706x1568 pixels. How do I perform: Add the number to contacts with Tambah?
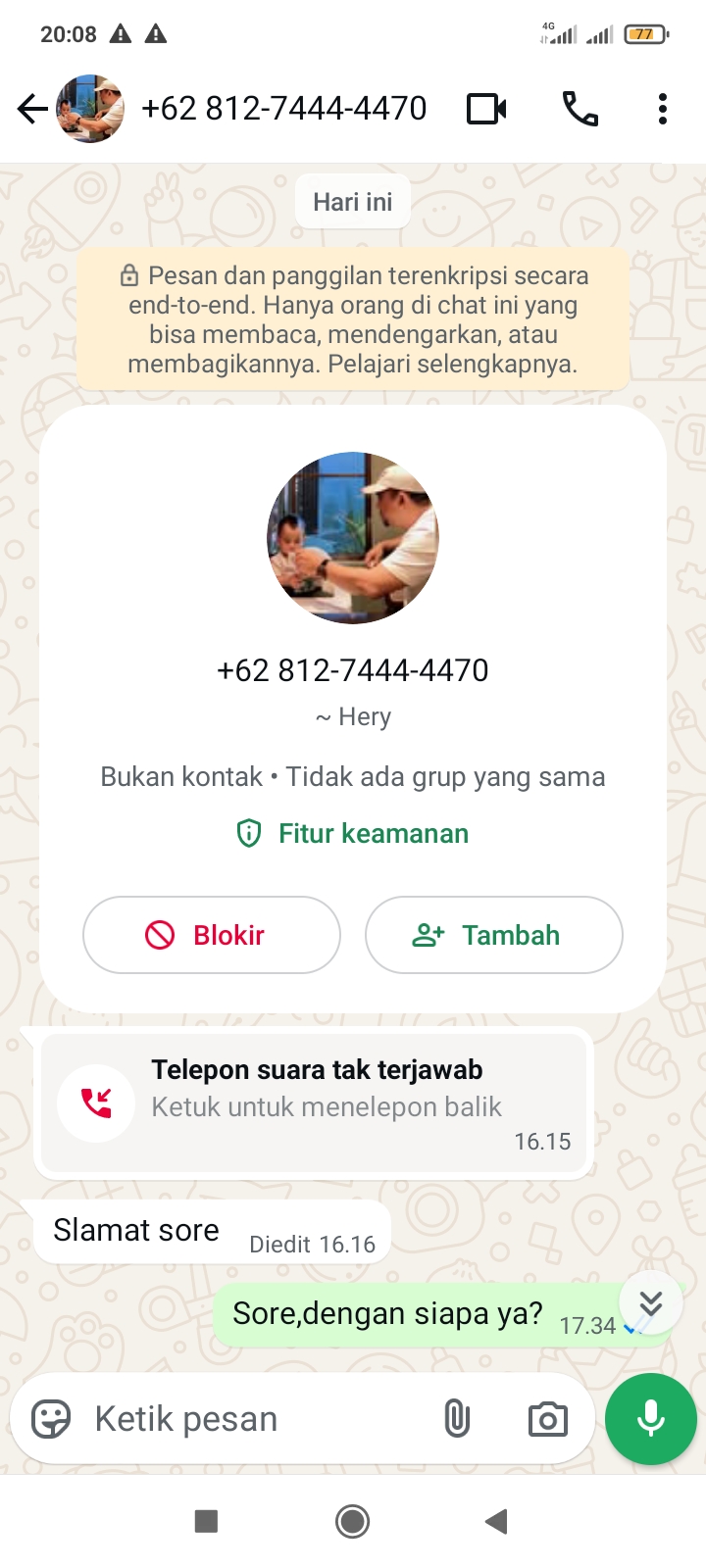coord(493,935)
